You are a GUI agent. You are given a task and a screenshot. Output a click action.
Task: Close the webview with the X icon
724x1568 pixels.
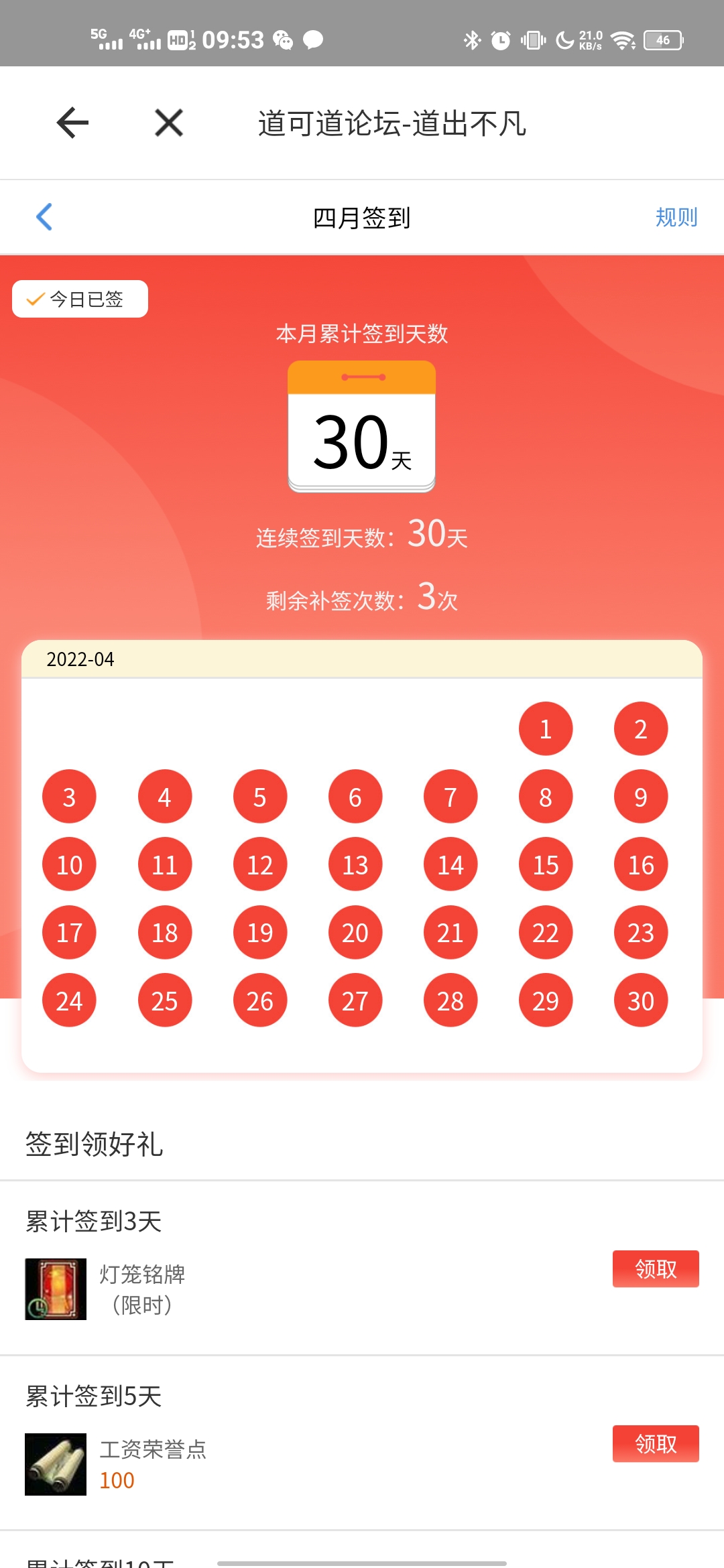[168, 123]
